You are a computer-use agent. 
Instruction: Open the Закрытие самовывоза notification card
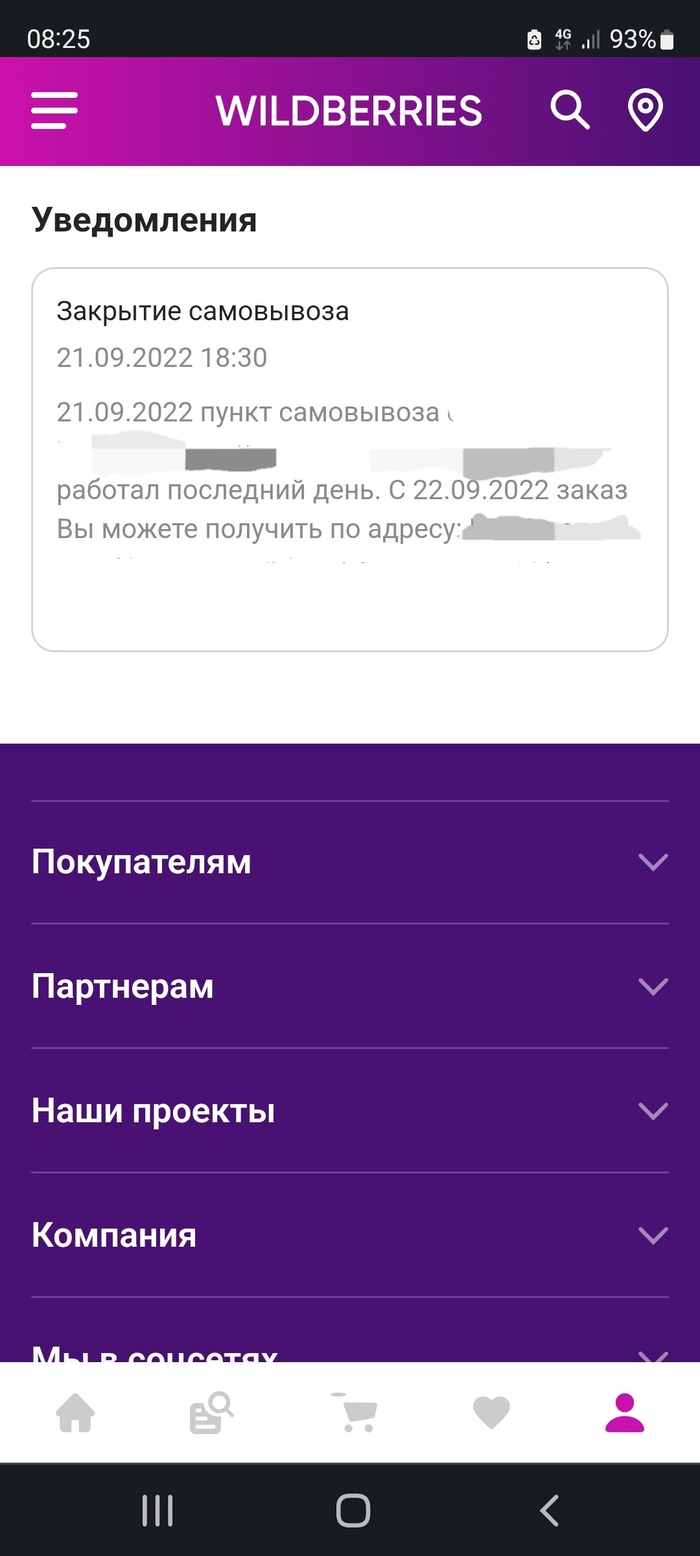349,459
